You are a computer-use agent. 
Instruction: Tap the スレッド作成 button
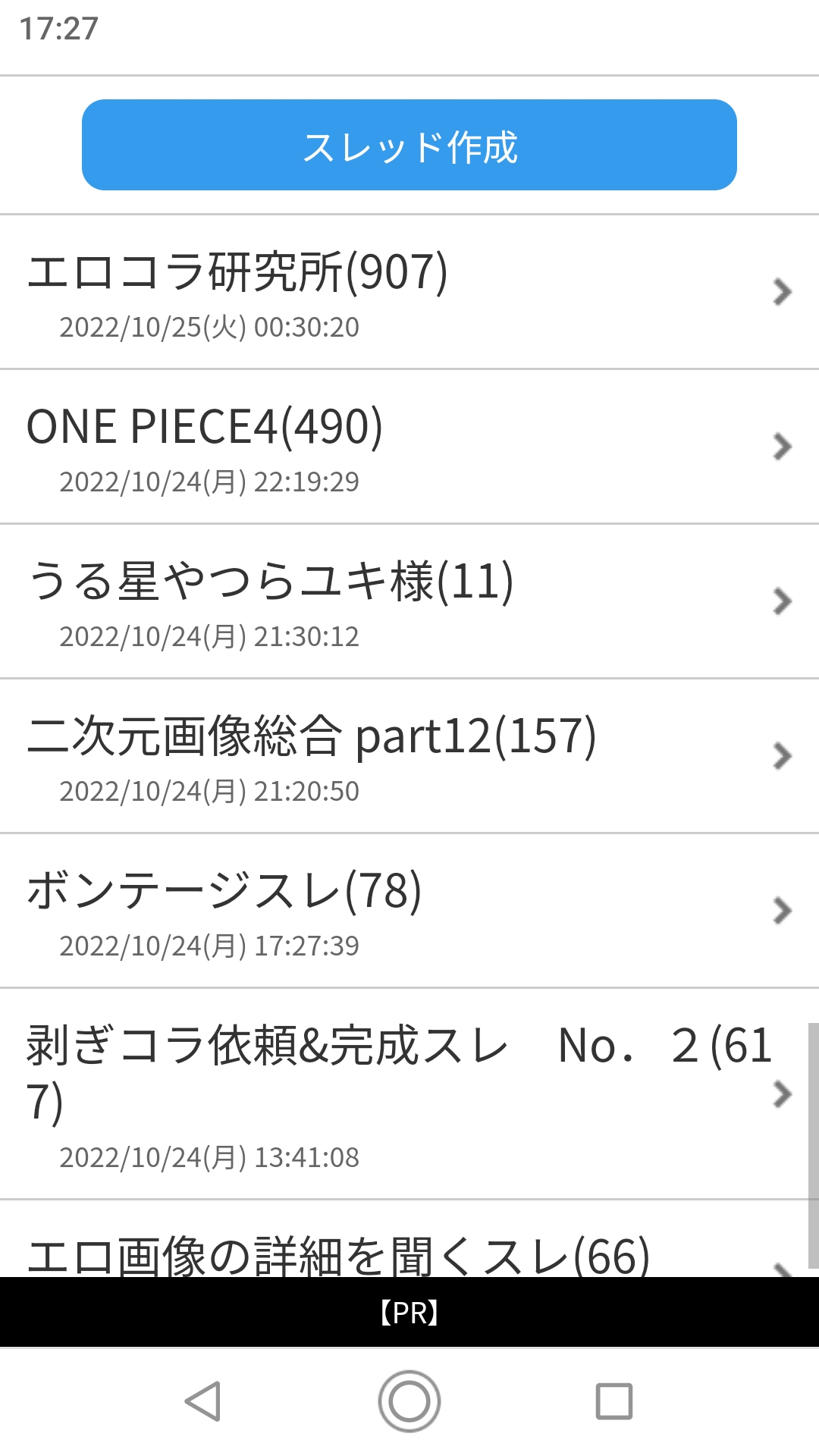409,145
